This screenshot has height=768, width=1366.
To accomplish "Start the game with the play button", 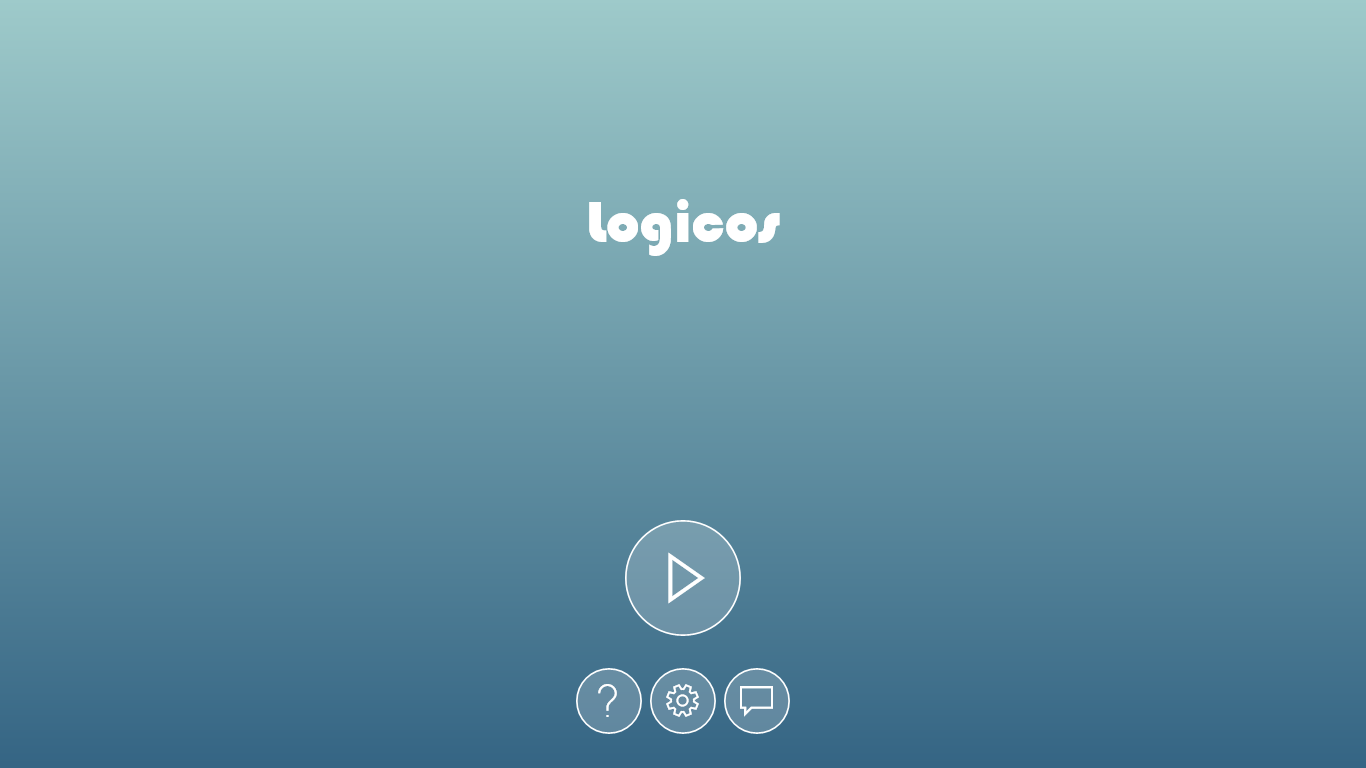I will [683, 578].
